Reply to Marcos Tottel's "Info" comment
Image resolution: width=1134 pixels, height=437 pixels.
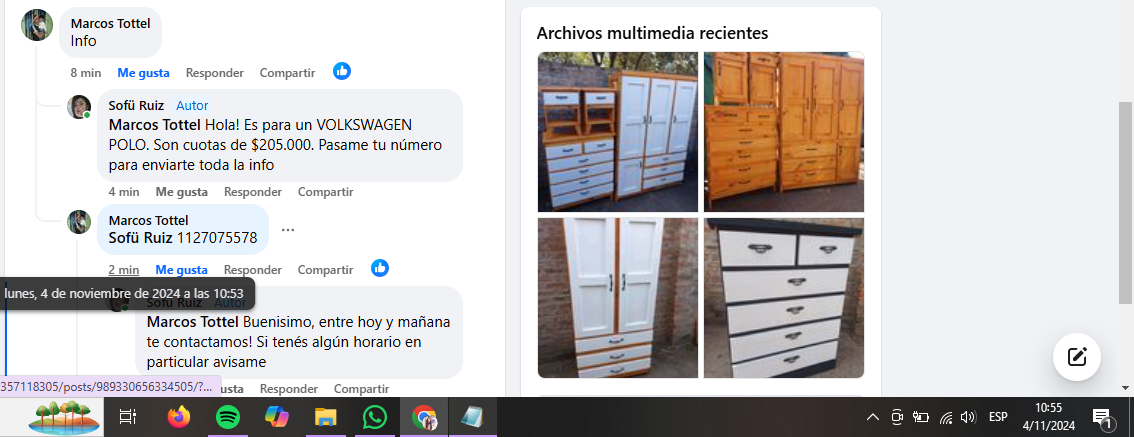pyautogui.click(x=215, y=73)
